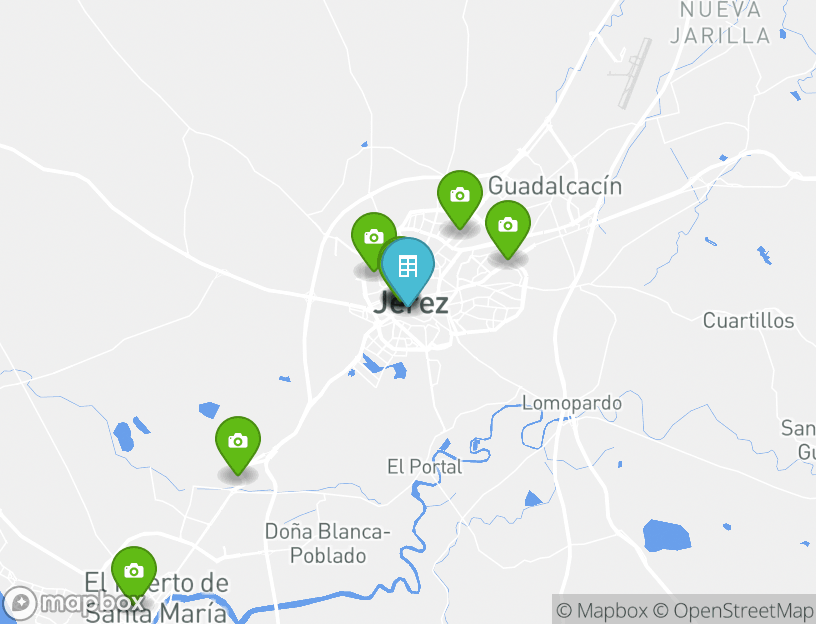Open the camera pin just below the Guadalcacín label
816x624 pixels.
[507, 225]
